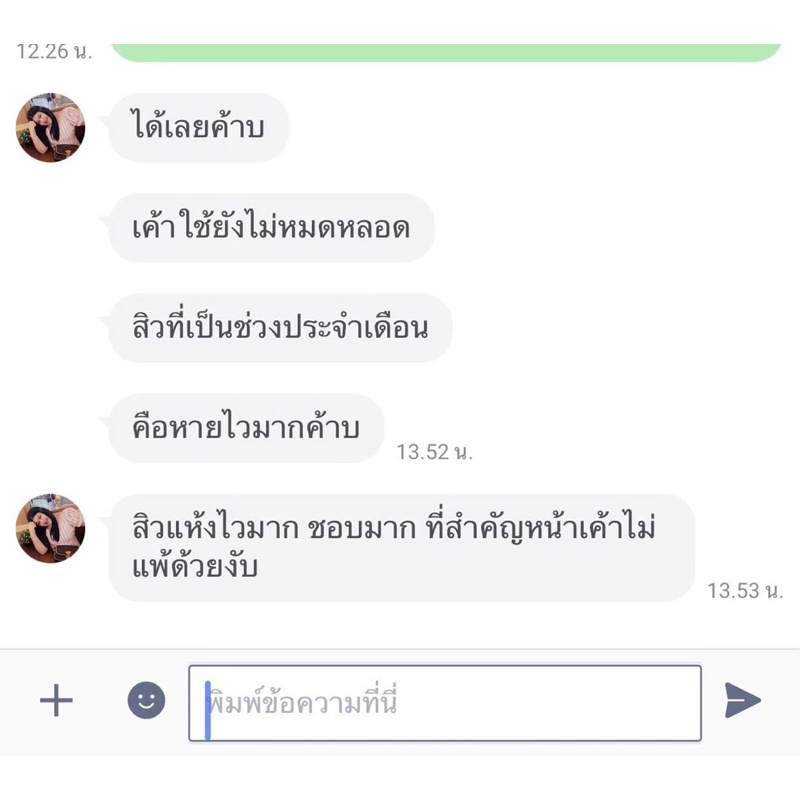Screen dimensions: 800x800
Task: Open the plus attachment menu
Action: [x=56, y=700]
